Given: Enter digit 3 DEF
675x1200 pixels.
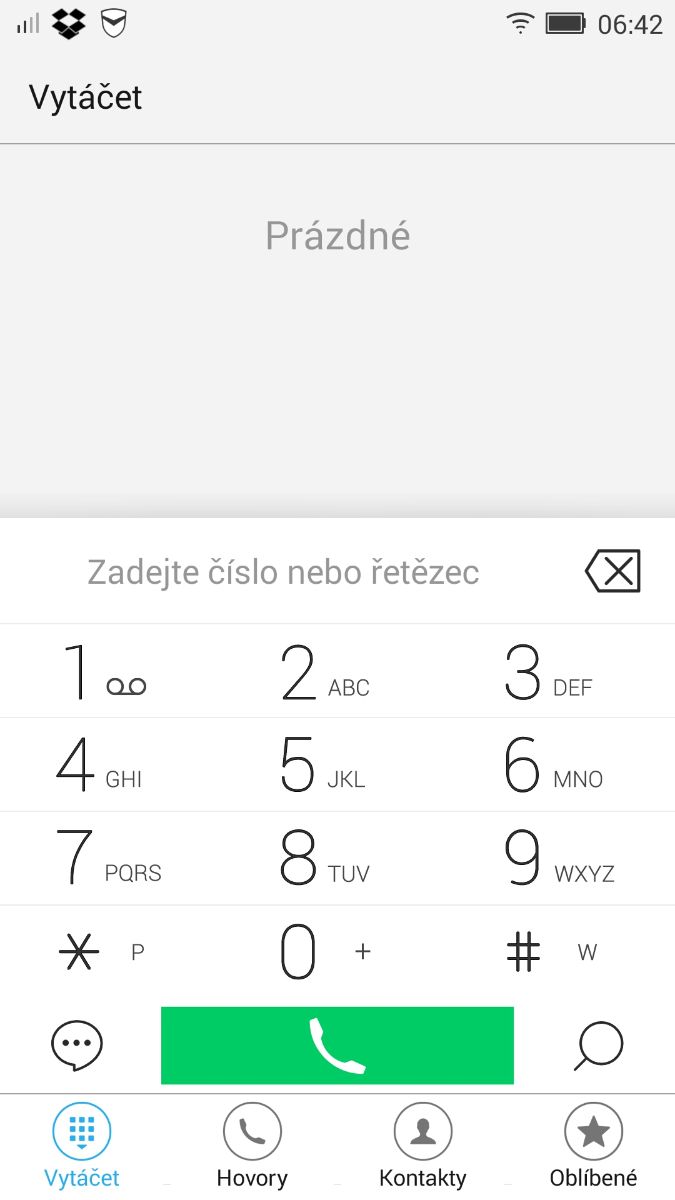Looking at the screenshot, I should click(x=548, y=672).
